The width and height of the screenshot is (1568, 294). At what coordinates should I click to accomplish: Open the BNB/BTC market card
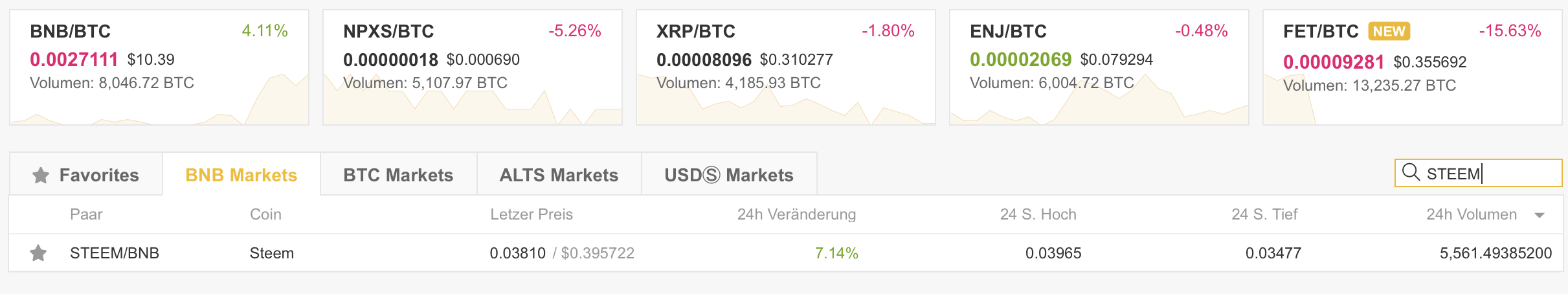tap(159, 67)
